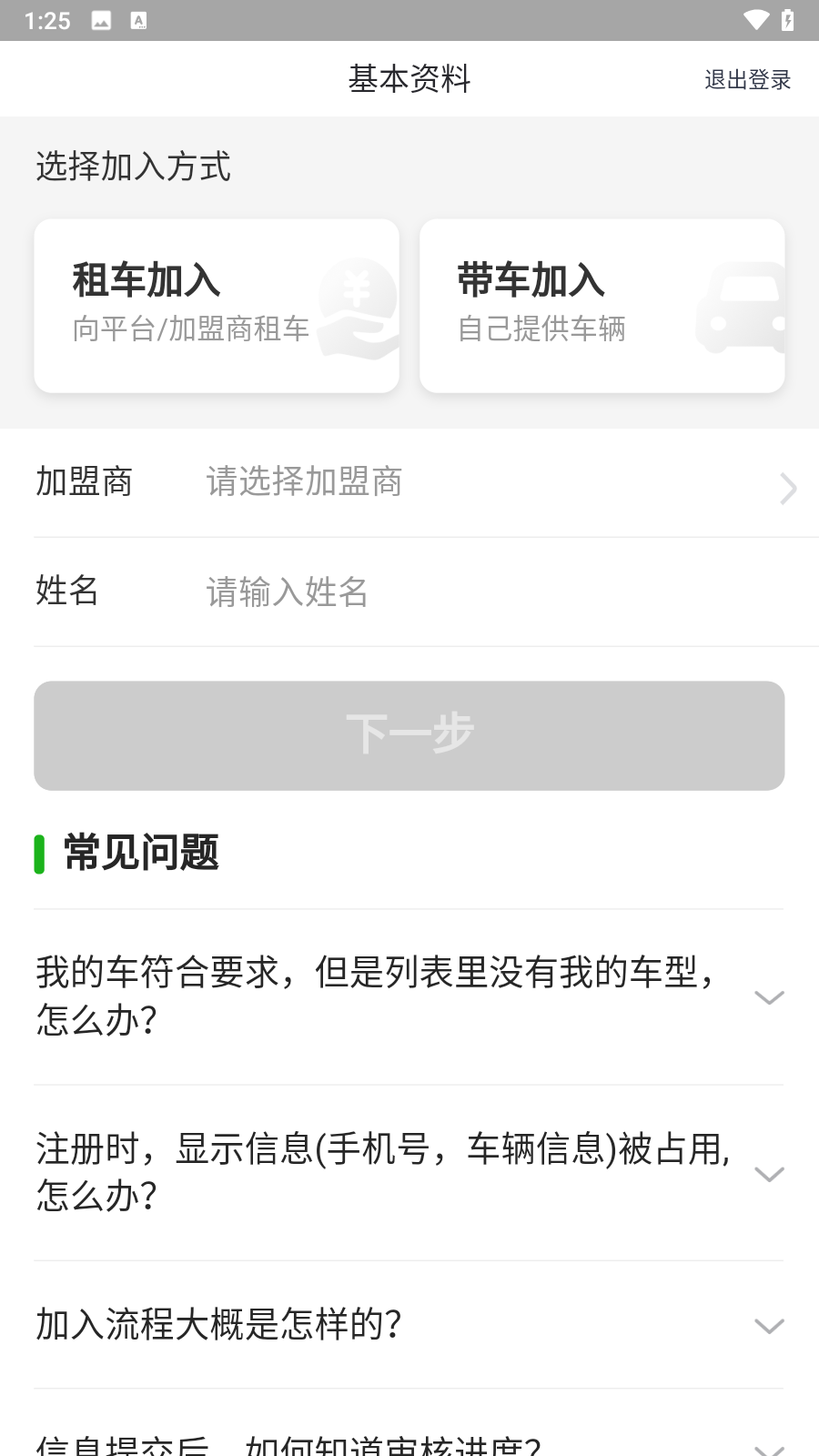Select the 带车加入 join option
Viewport: 819px width, 1456px height.
(602, 306)
